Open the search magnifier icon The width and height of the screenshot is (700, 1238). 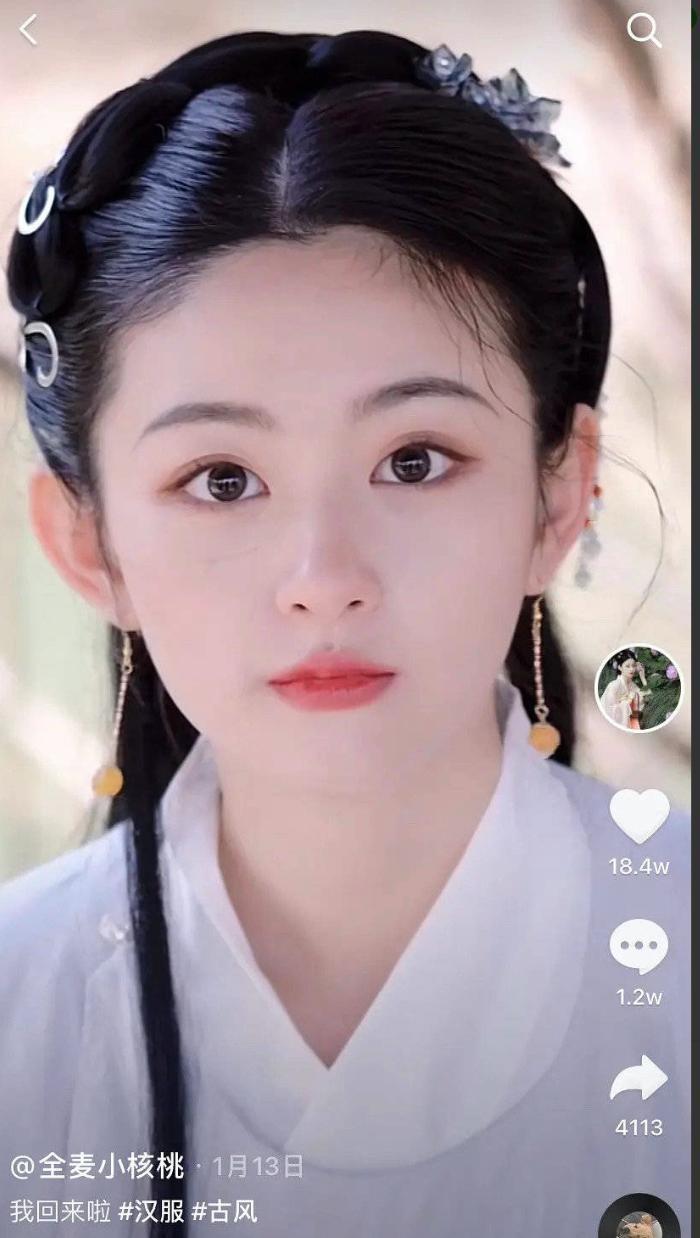click(x=643, y=31)
